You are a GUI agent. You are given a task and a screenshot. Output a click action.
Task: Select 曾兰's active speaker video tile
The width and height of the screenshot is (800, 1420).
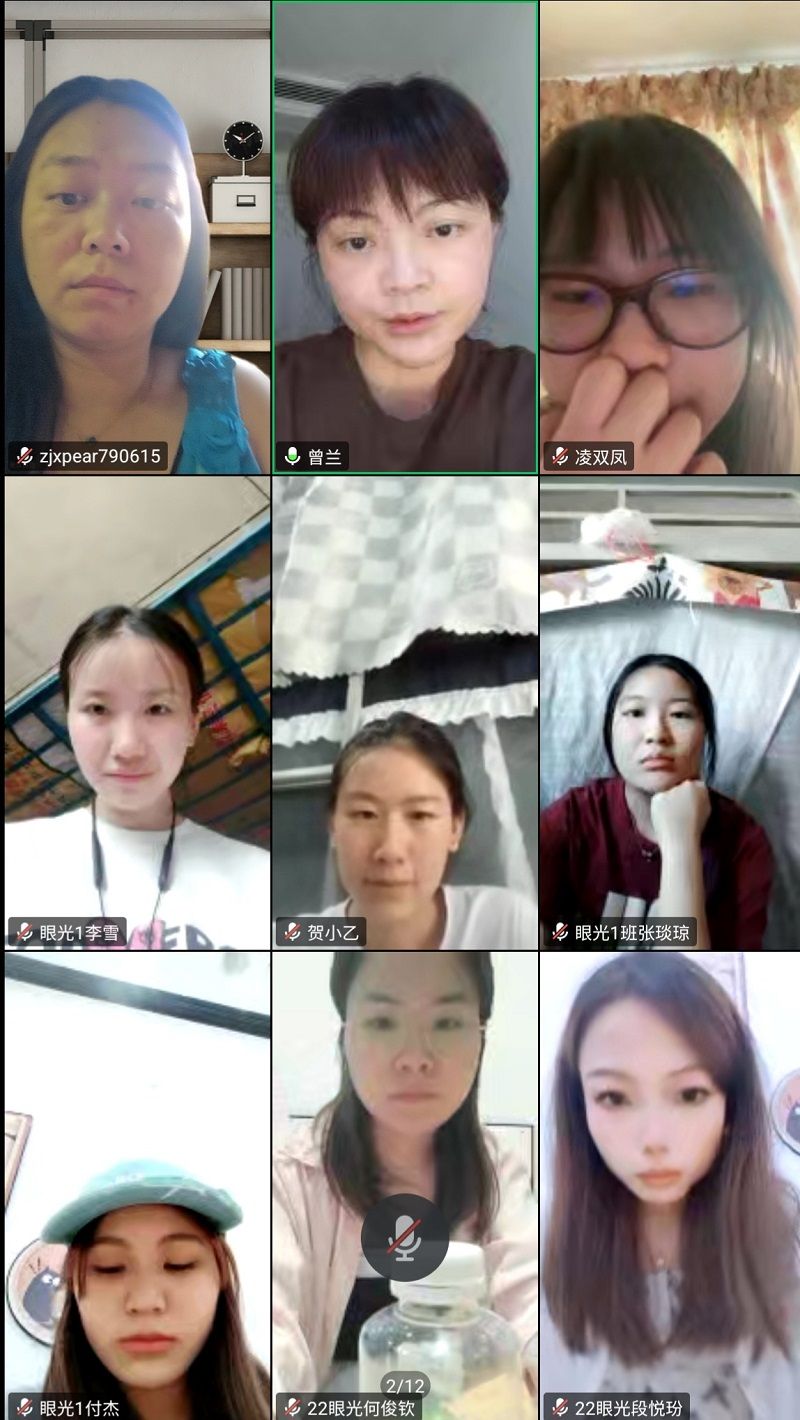(405, 237)
